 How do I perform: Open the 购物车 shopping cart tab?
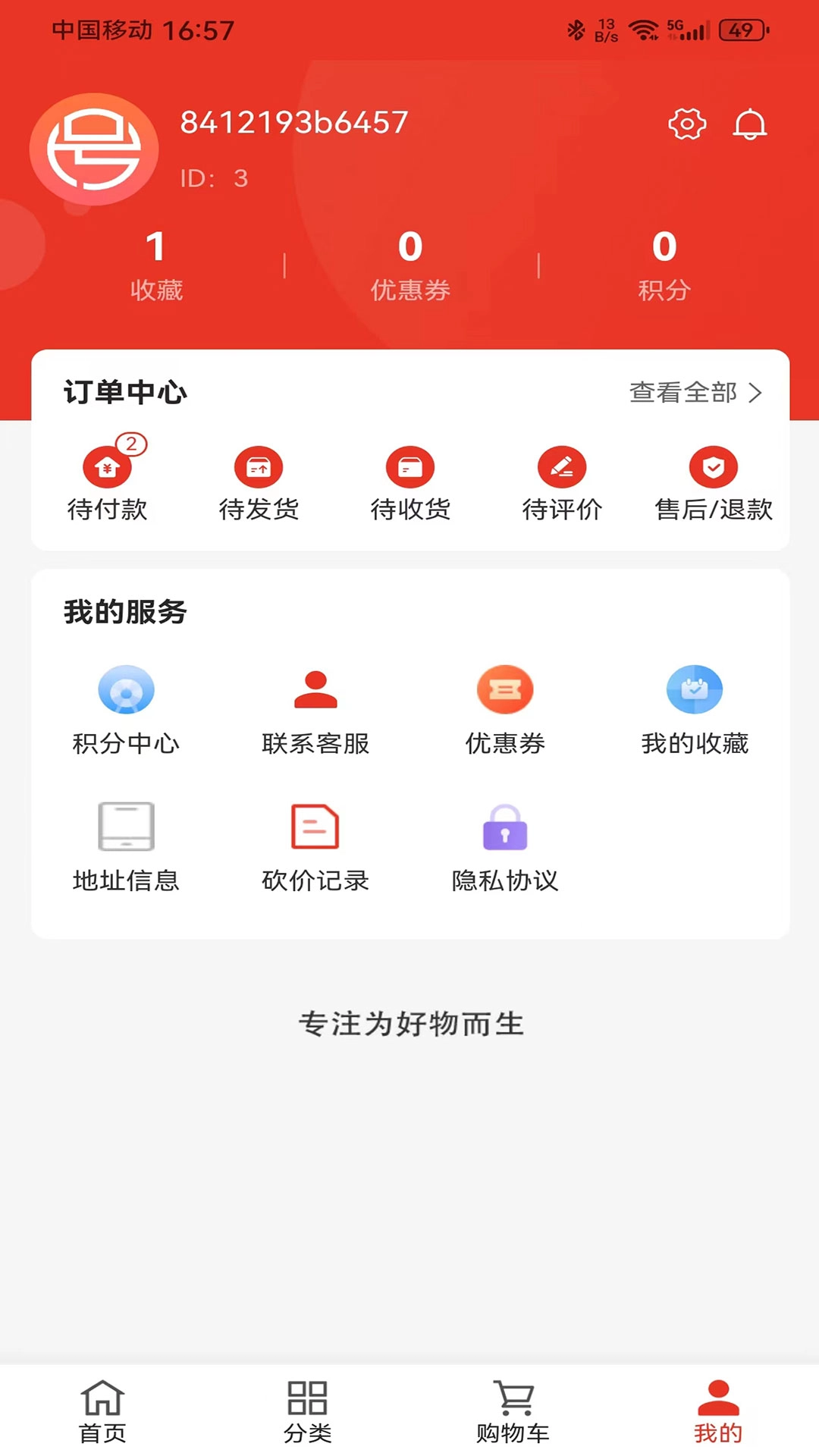coord(512,1408)
